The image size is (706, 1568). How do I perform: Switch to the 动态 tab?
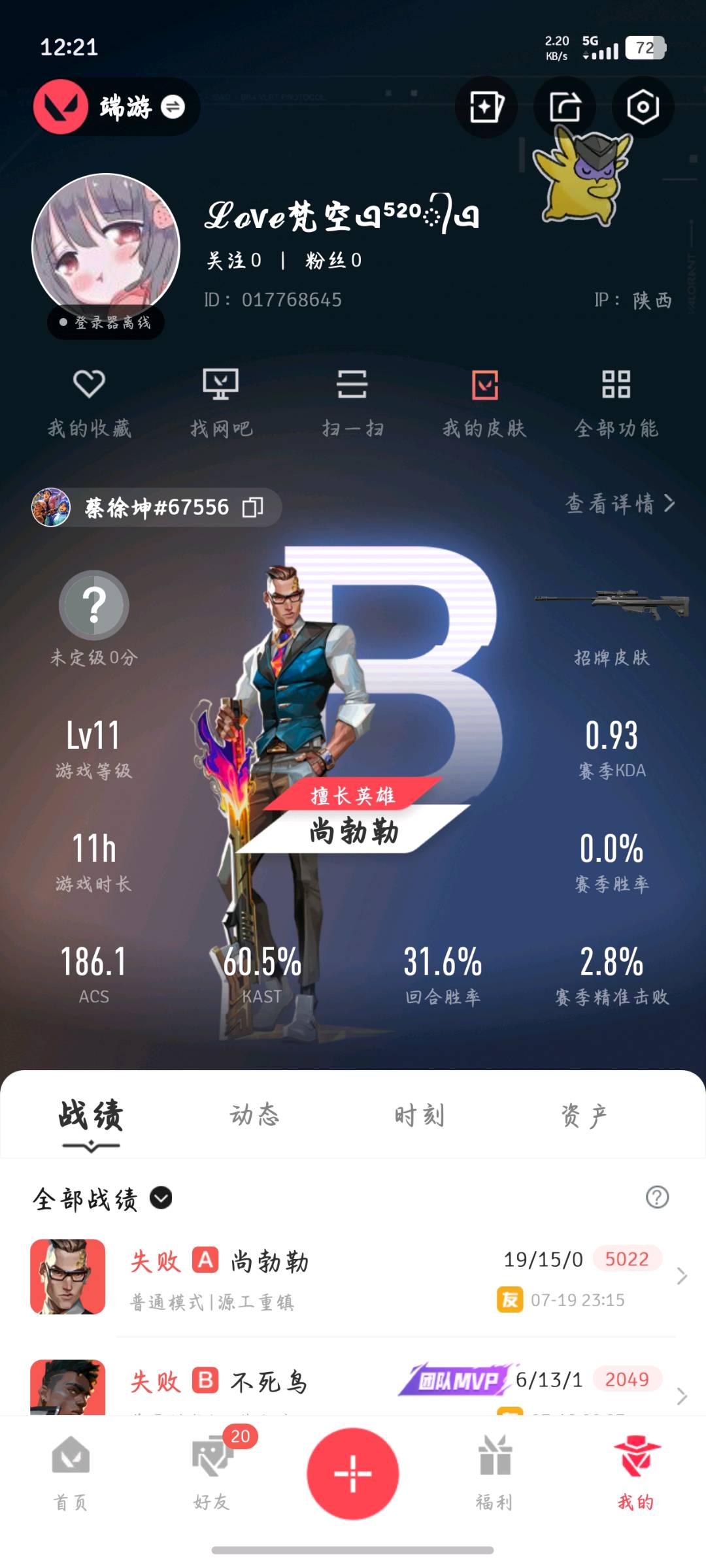(x=255, y=1115)
